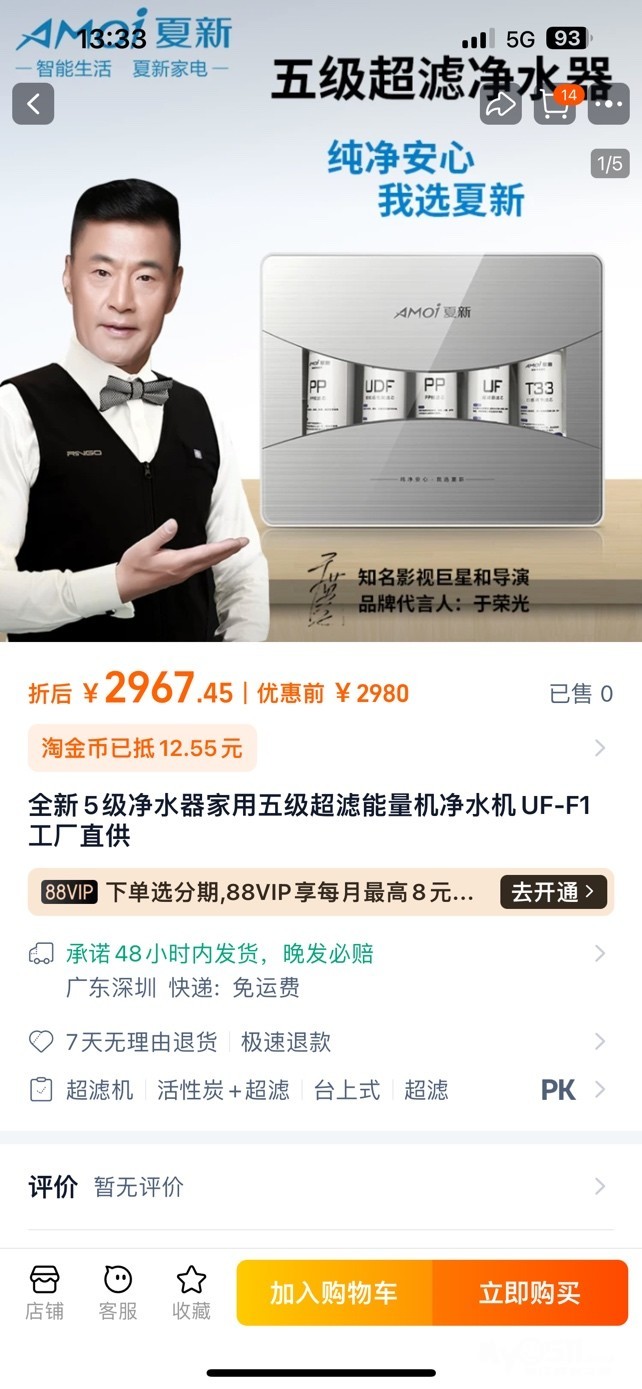
Task: Visit the 店铺 store page
Action: 45,1293
